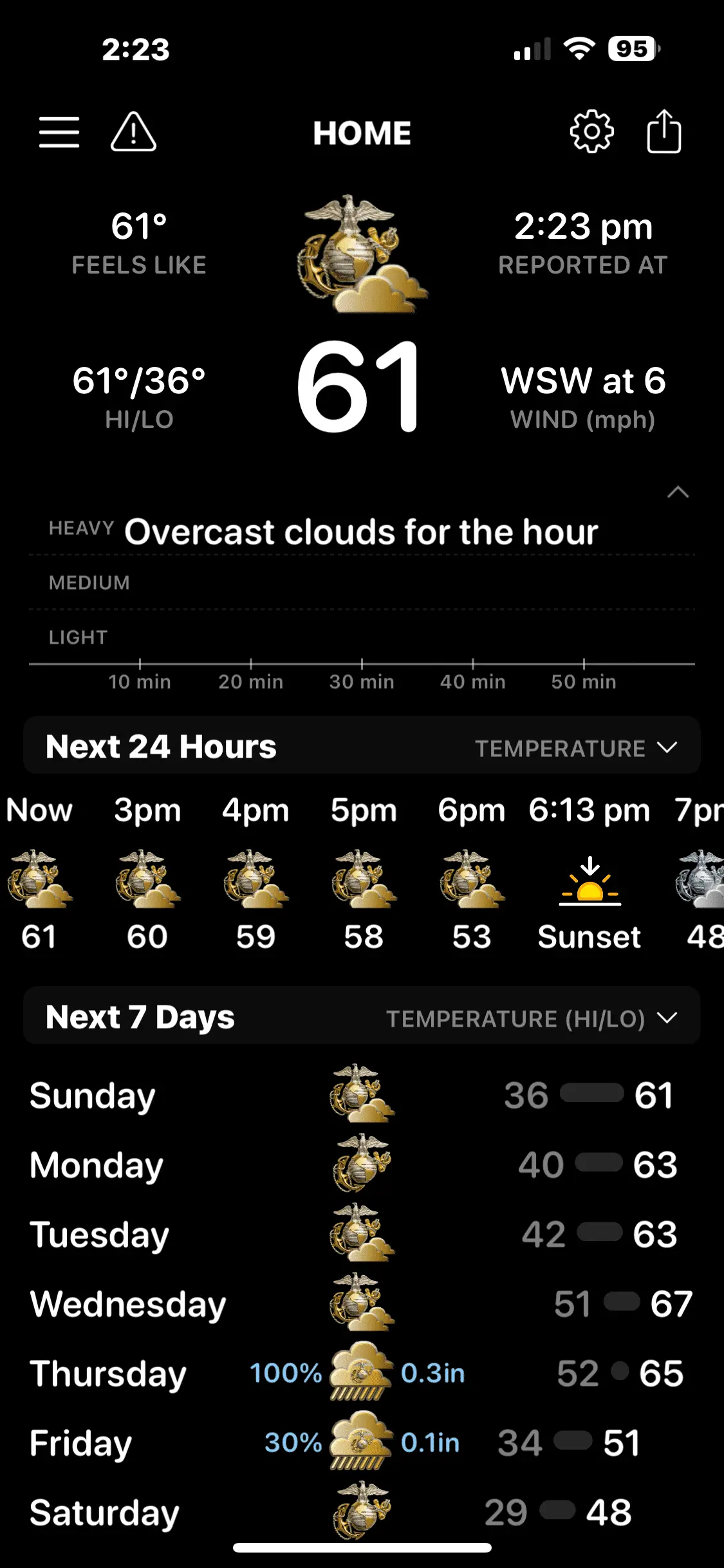Share the current weather
724x1568 pixels.
[x=664, y=132]
